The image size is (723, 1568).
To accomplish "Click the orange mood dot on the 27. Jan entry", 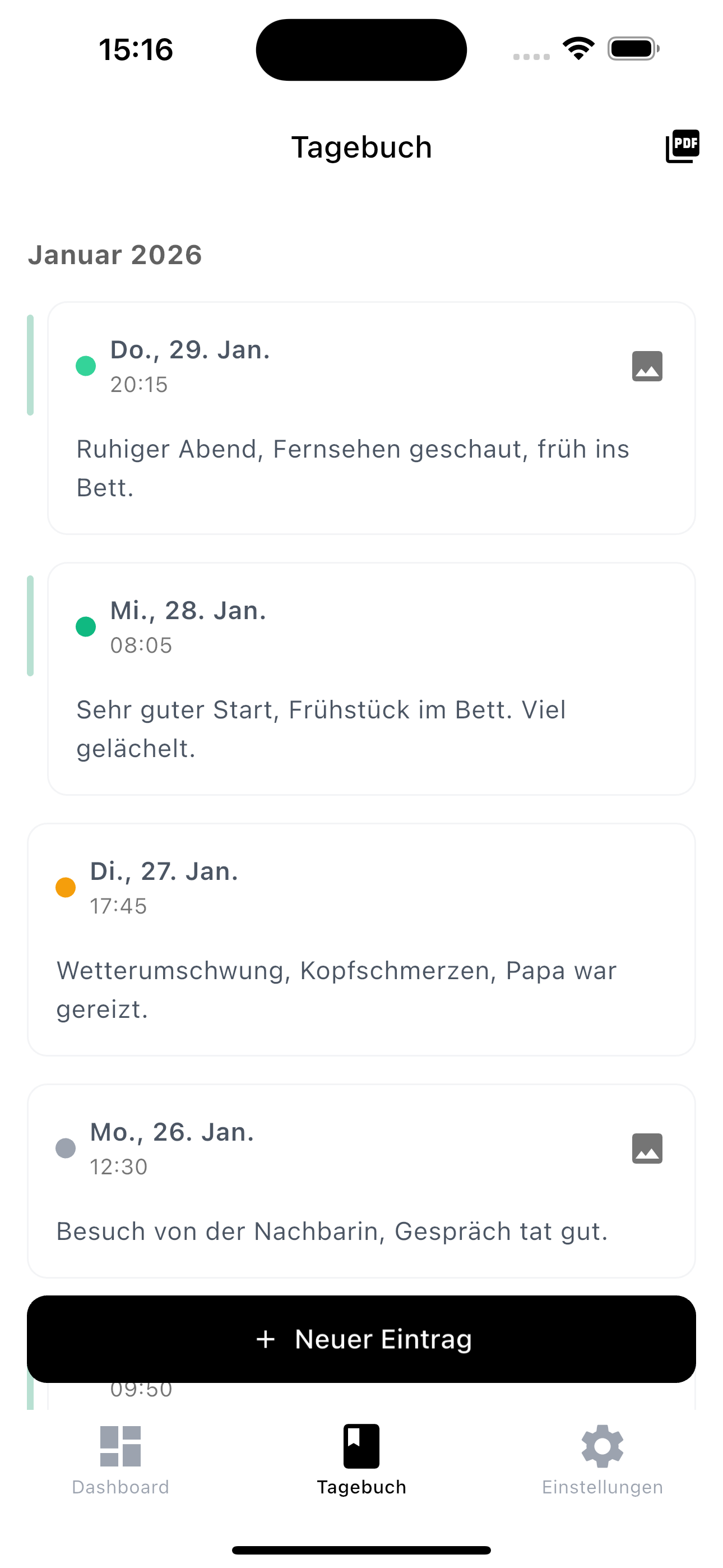I will click(65, 887).
